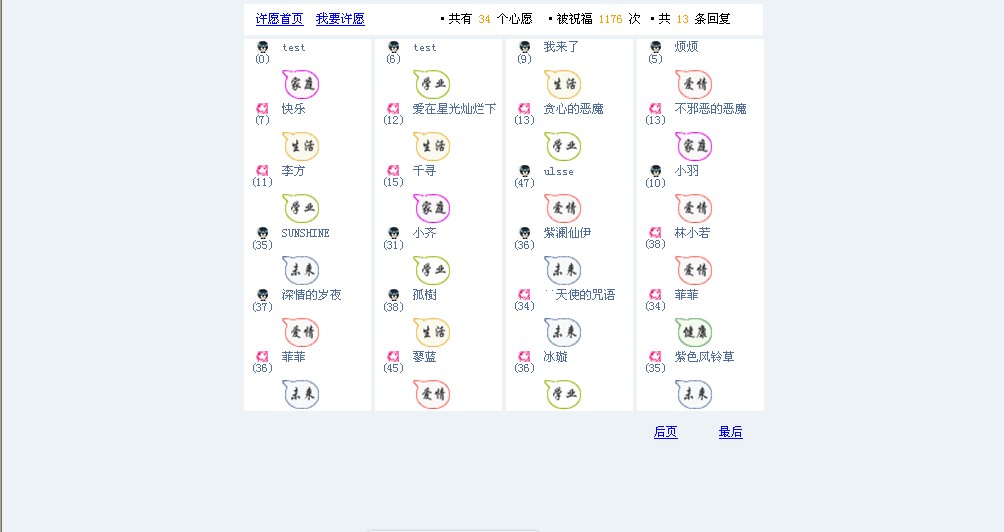Select 紫色风铃草's wish
The width and height of the screenshot is (1004, 532).
tap(704, 357)
